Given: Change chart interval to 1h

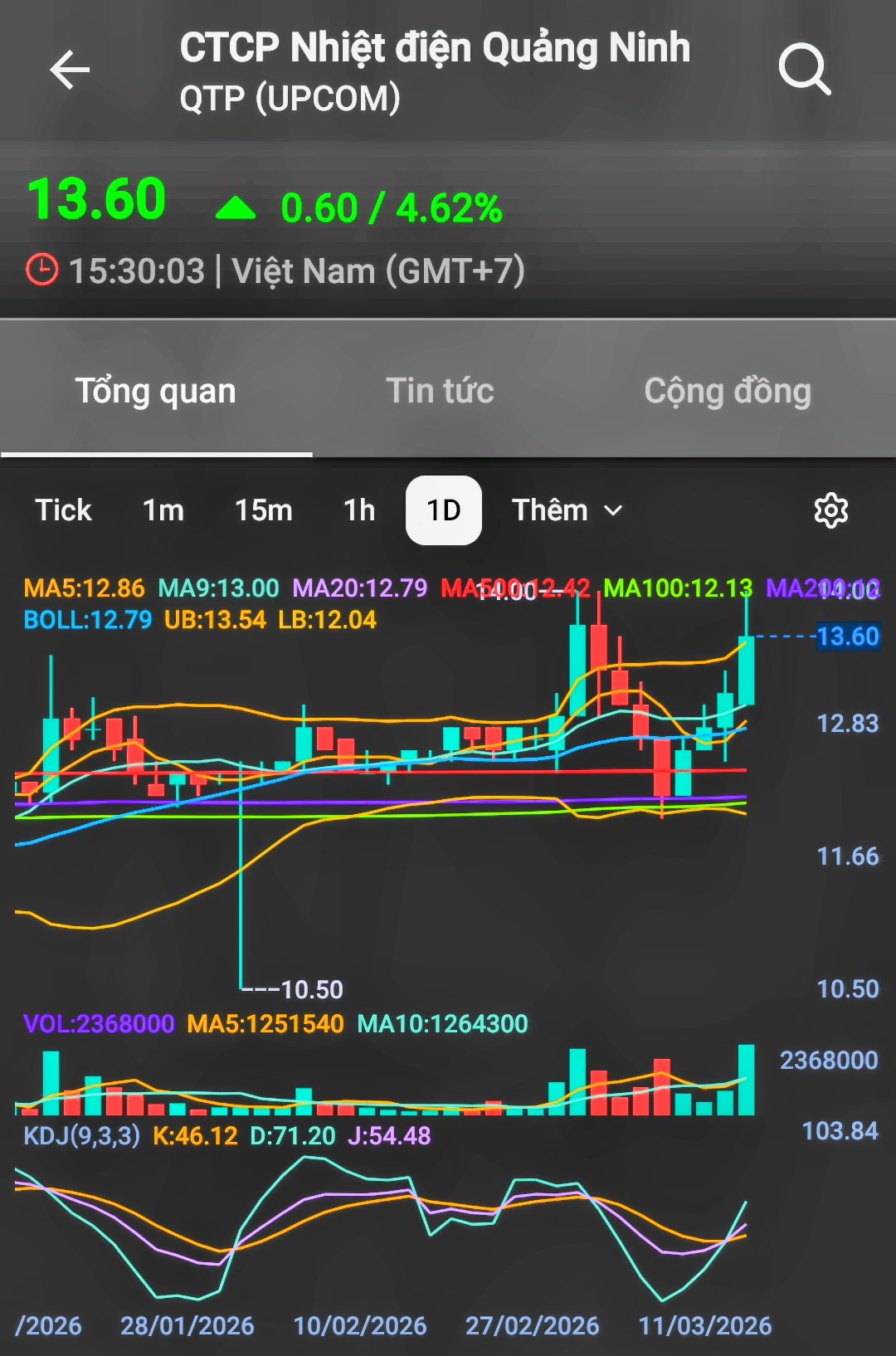Looking at the screenshot, I should [359, 510].
